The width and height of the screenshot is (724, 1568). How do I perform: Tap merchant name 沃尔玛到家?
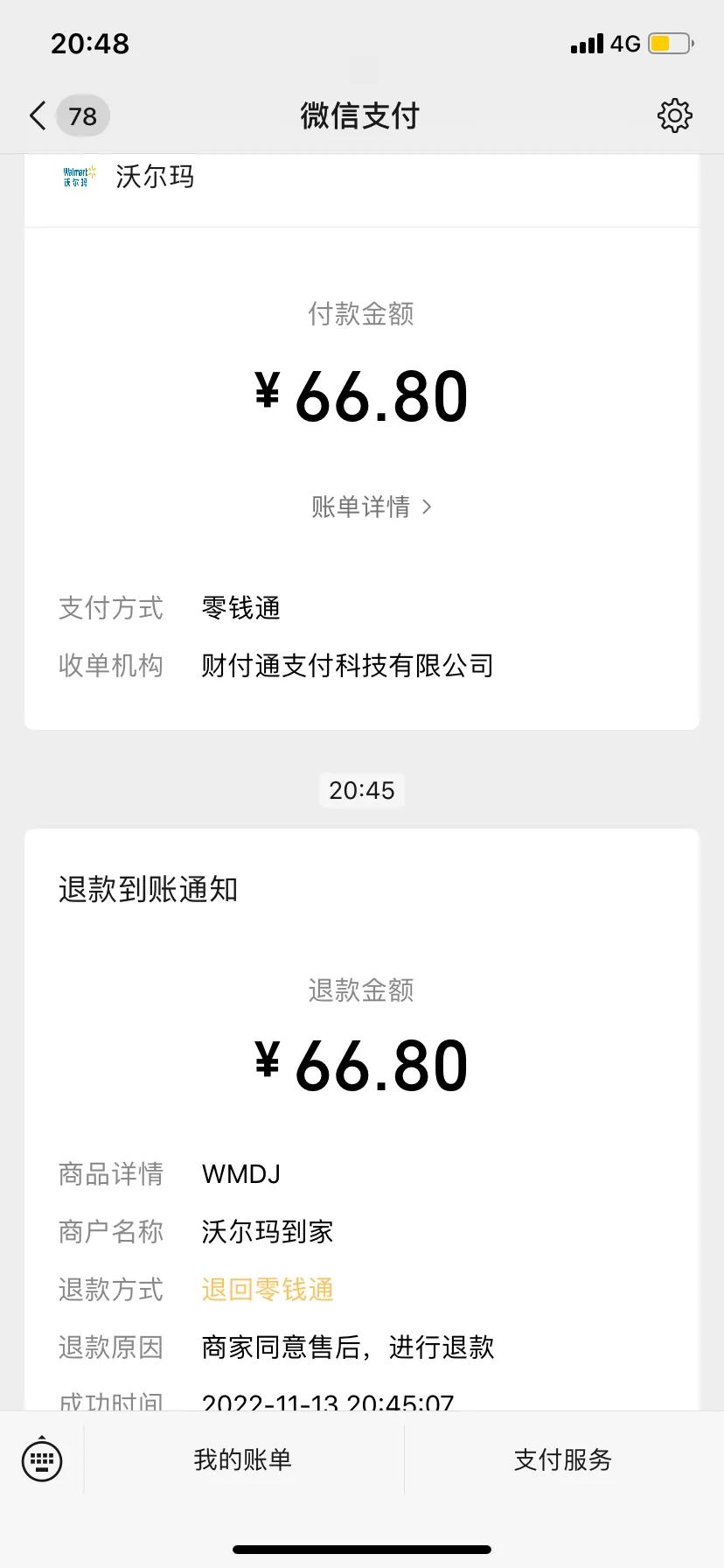point(267,1231)
